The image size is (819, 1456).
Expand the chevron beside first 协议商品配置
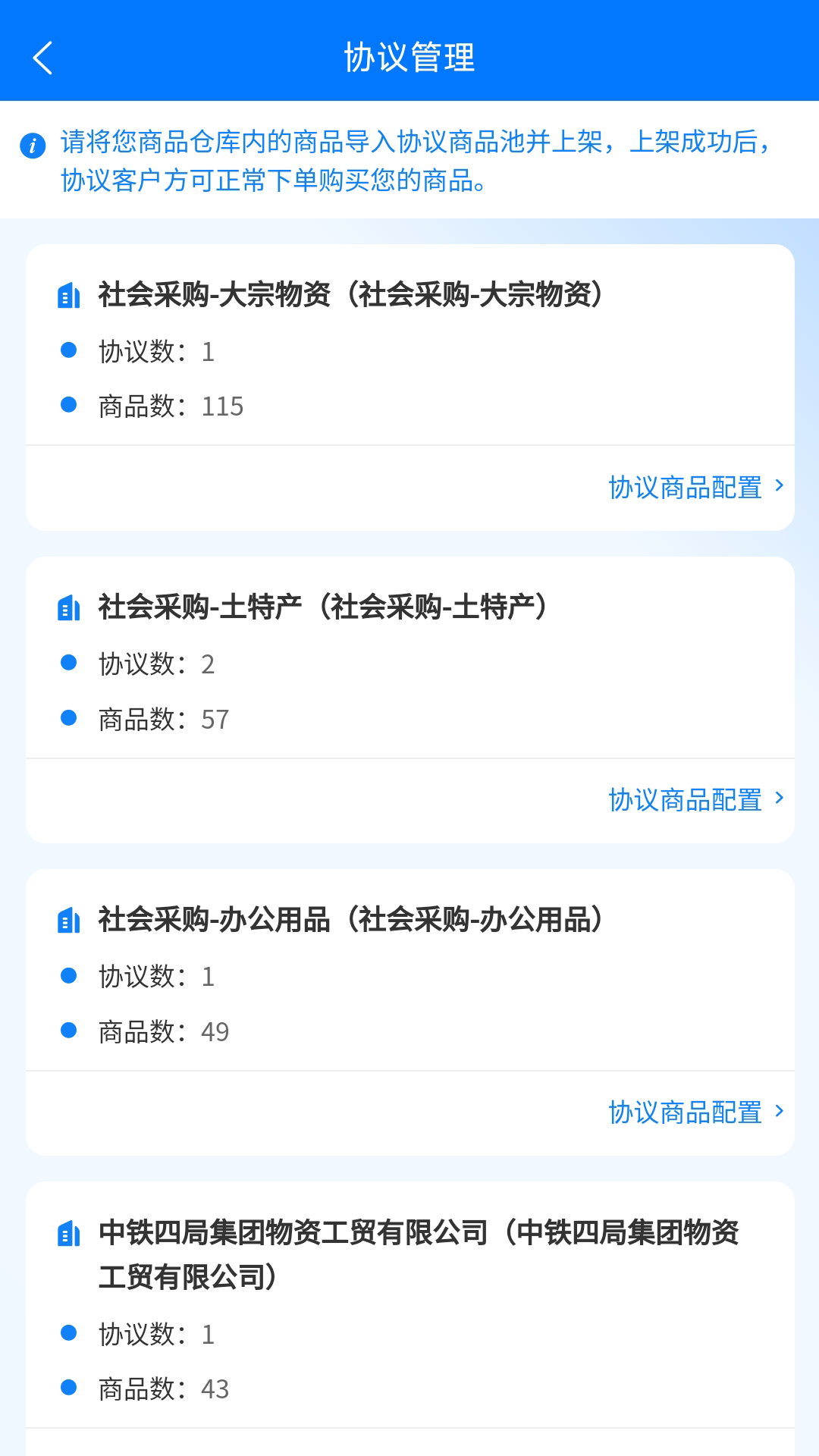[x=780, y=487]
